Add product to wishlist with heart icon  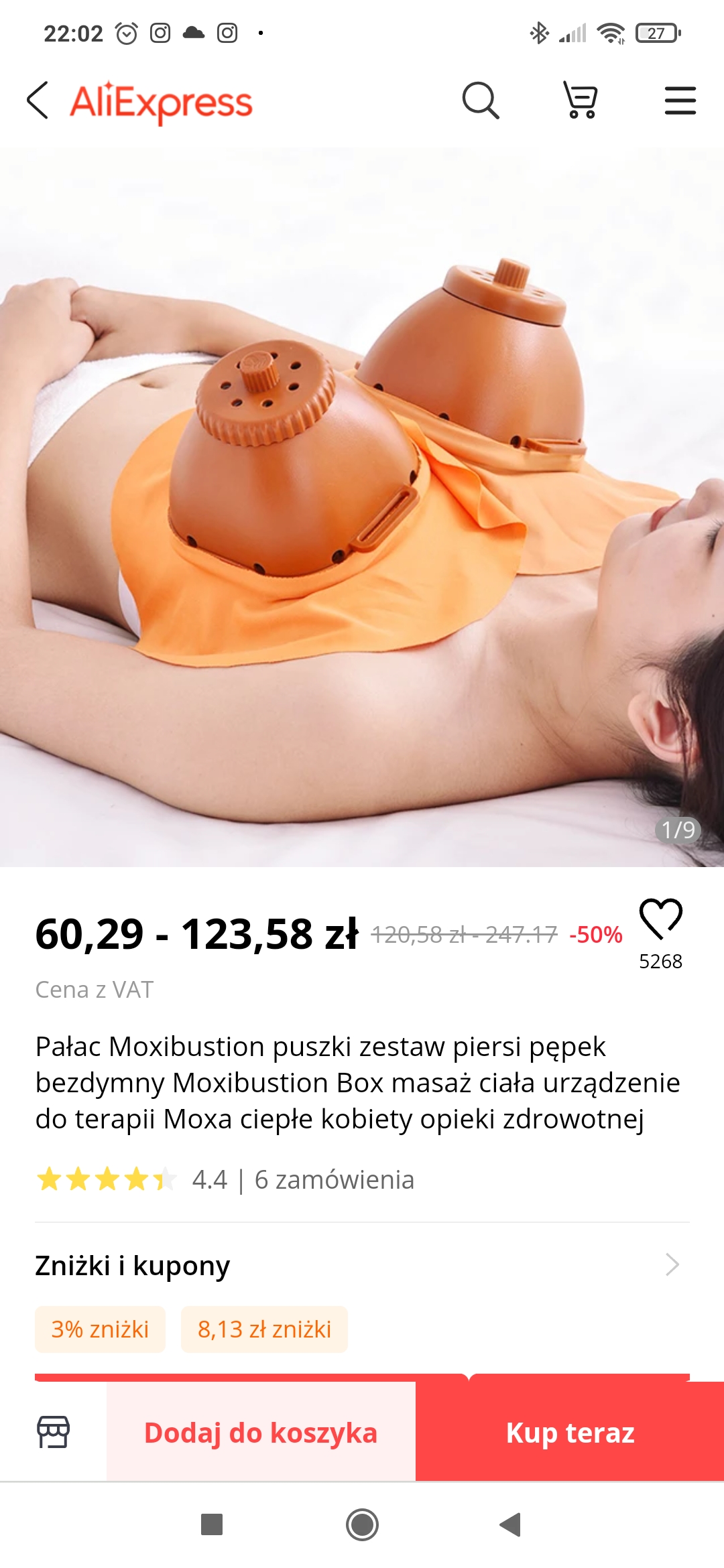tap(661, 919)
